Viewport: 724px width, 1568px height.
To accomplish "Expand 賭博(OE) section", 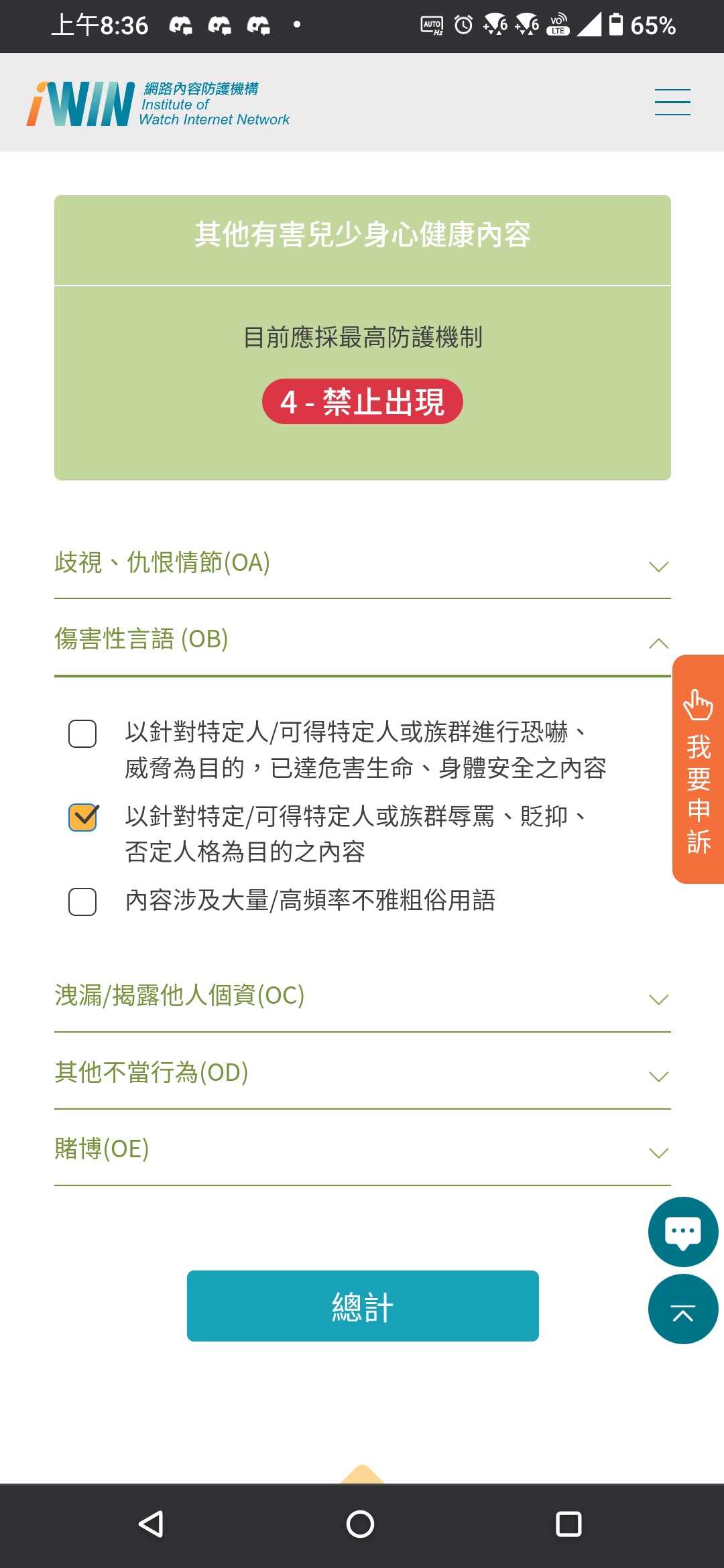I will coord(362,1150).
